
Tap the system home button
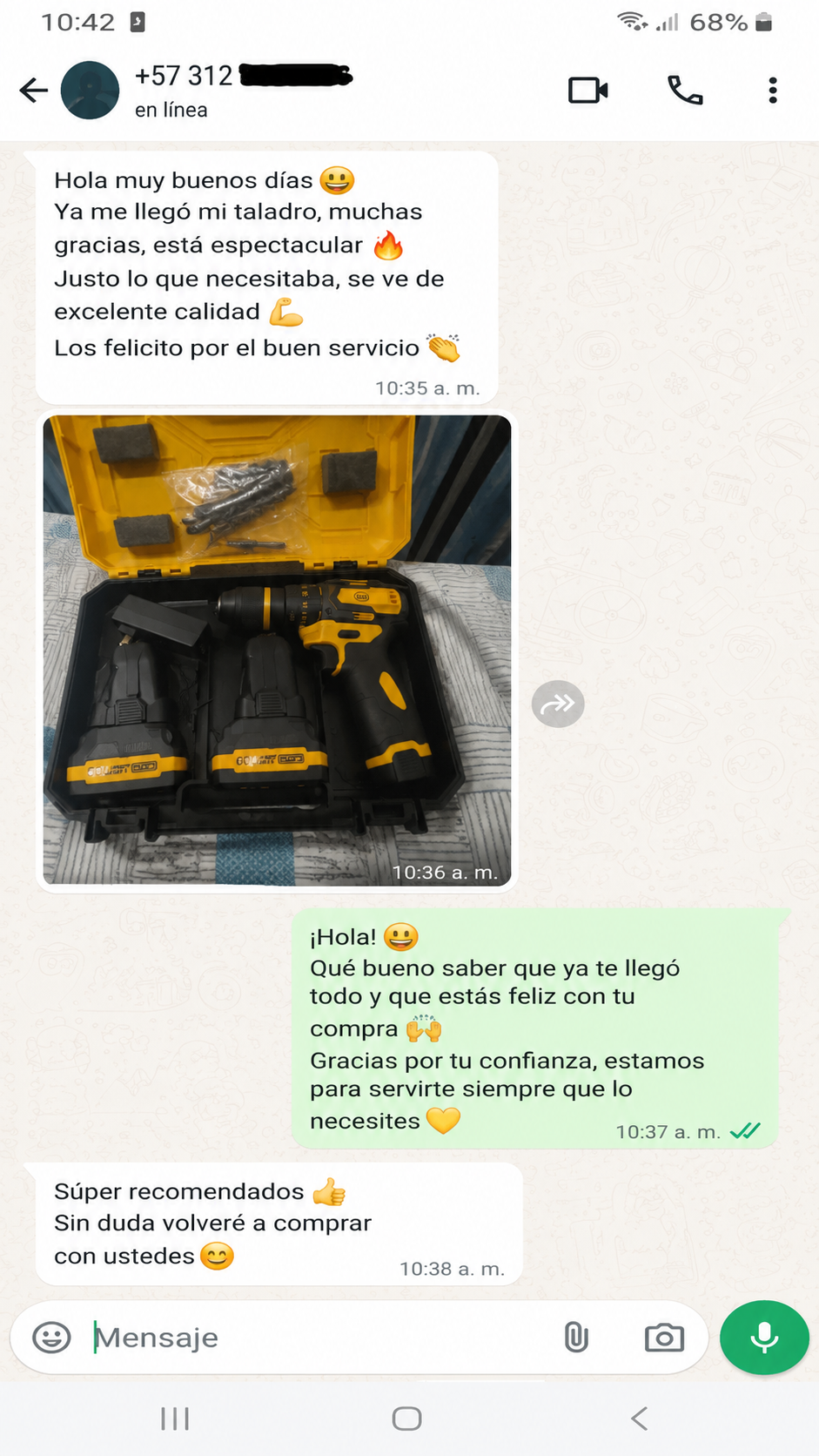[x=406, y=1419]
